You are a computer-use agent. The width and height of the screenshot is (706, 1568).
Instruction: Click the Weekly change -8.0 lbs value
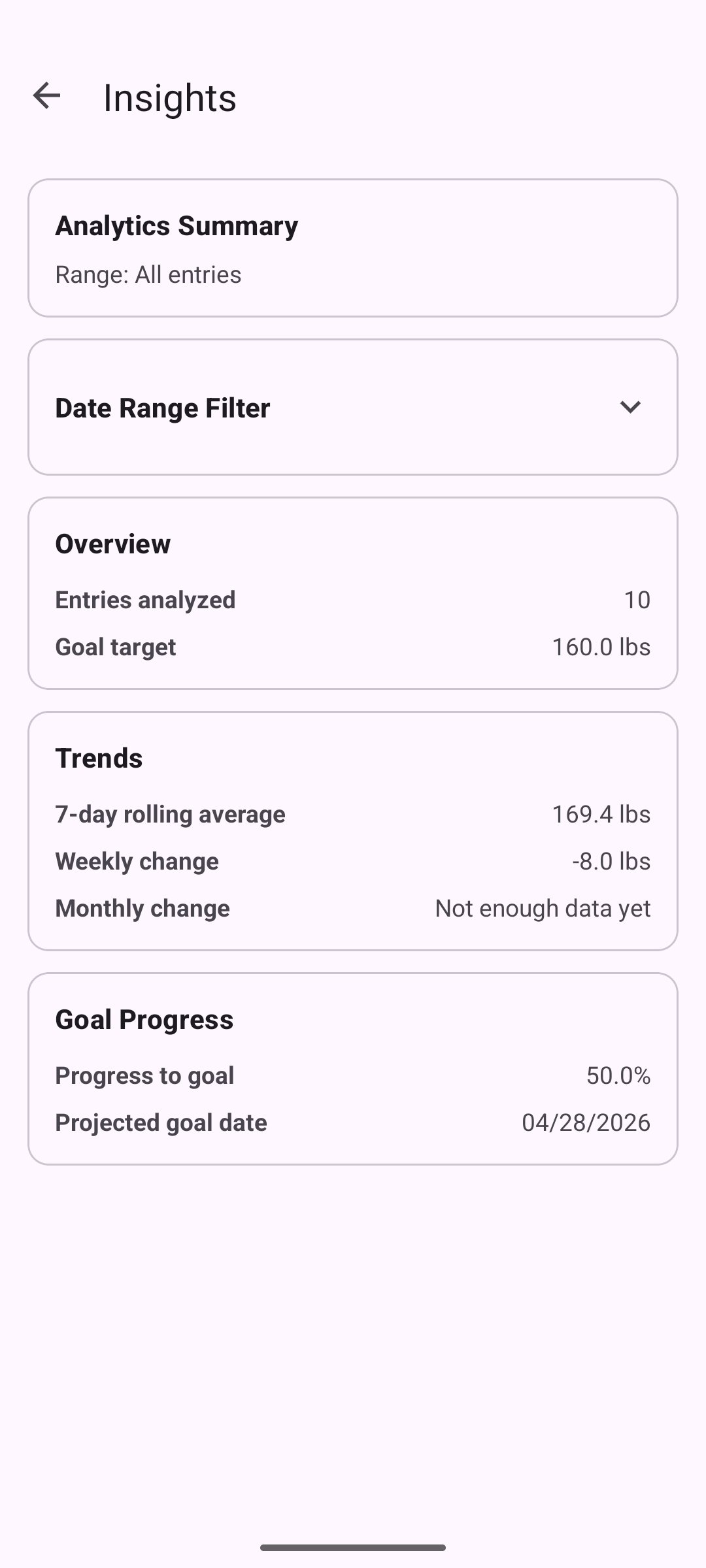609,860
